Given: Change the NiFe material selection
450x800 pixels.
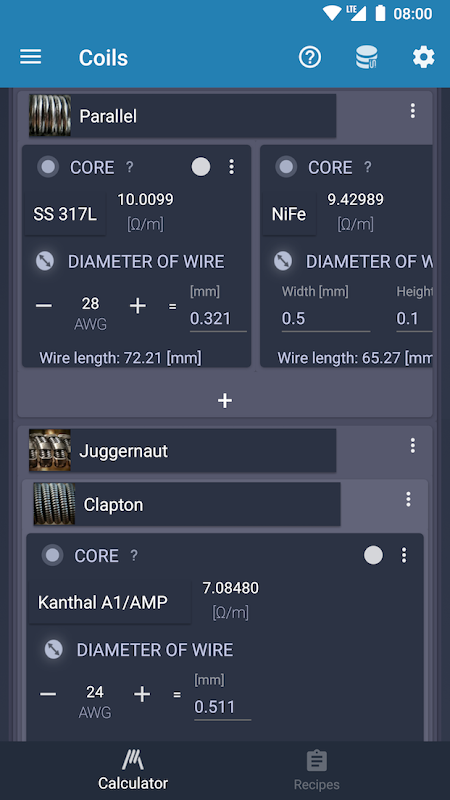Looking at the screenshot, I should (289, 214).
